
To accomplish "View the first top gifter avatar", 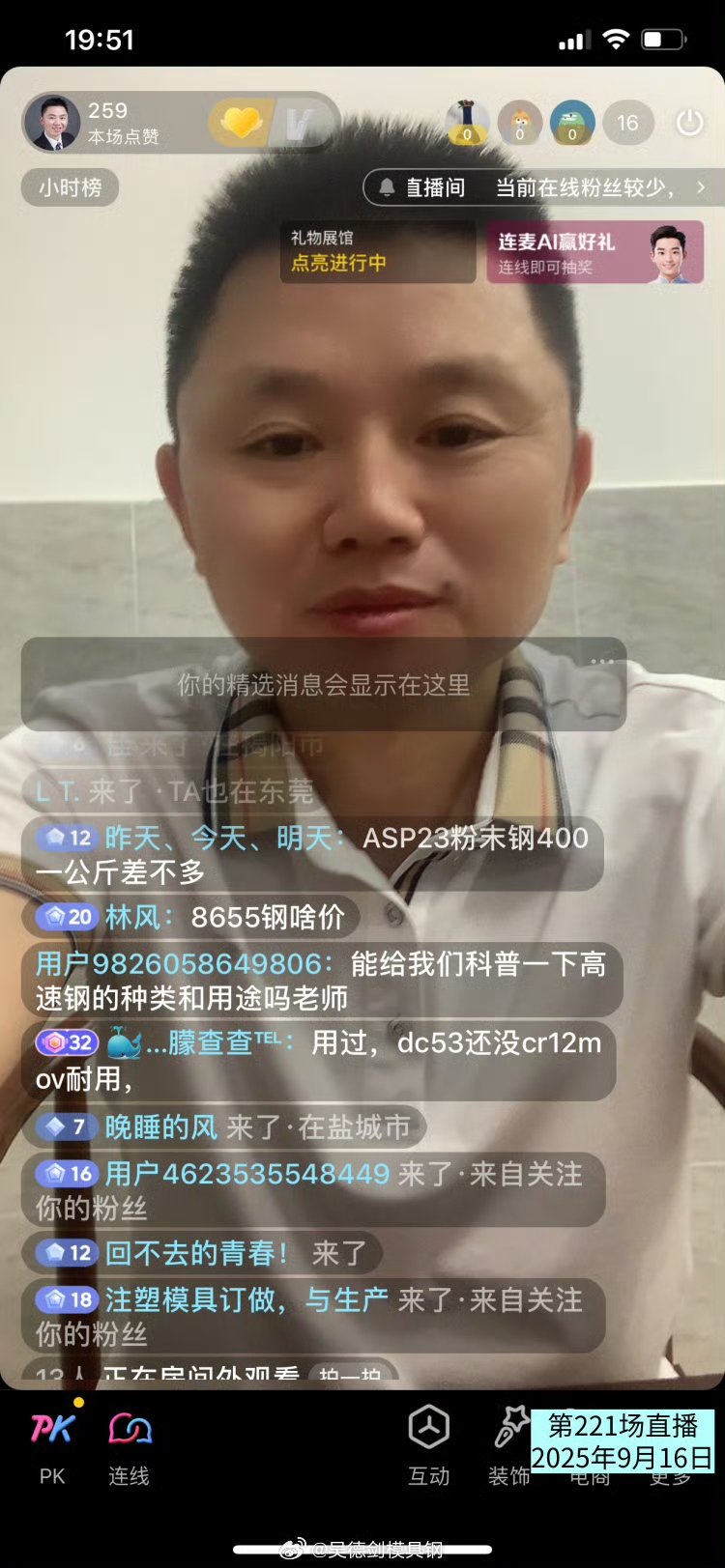I will click(x=467, y=123).
